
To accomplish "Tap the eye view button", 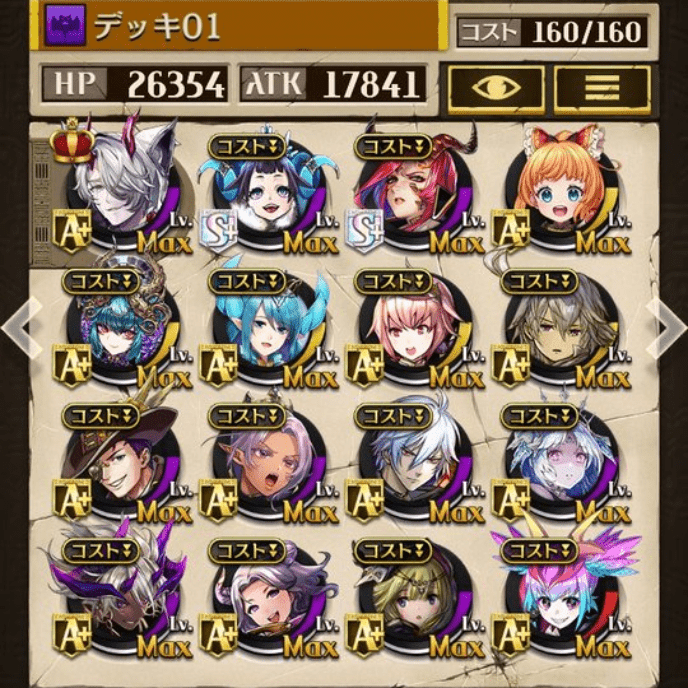I will [x=495, y=89].
